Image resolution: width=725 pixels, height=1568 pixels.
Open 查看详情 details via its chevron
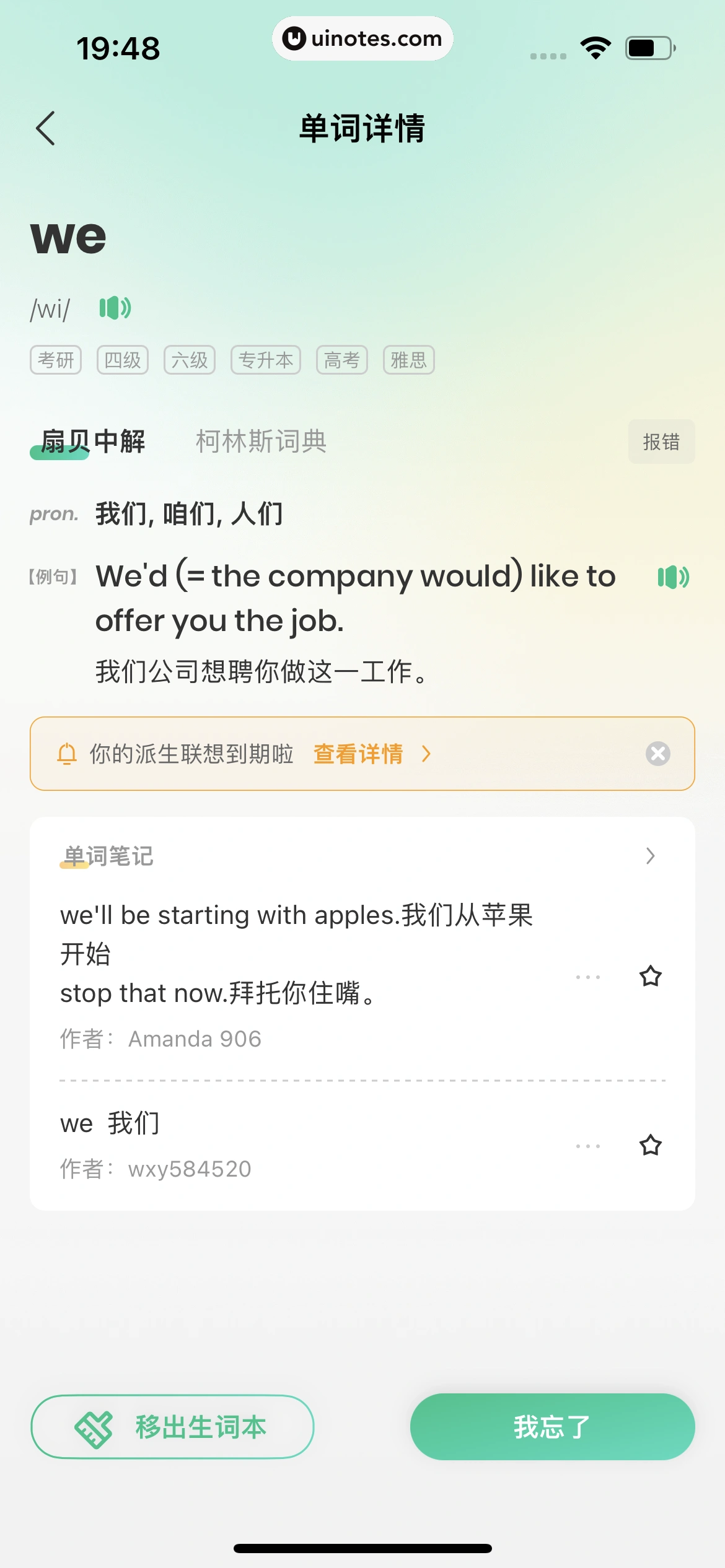426,754
